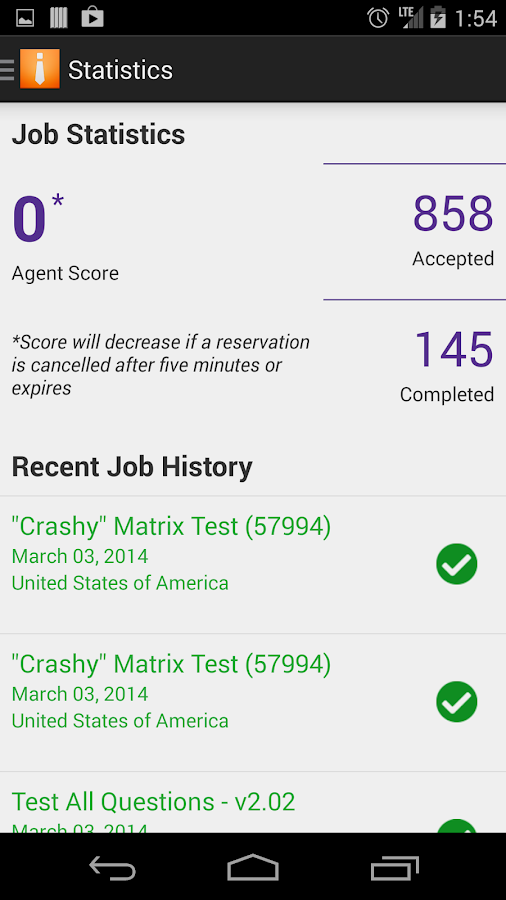Show recent apps
506x900 pixels.
395,867
